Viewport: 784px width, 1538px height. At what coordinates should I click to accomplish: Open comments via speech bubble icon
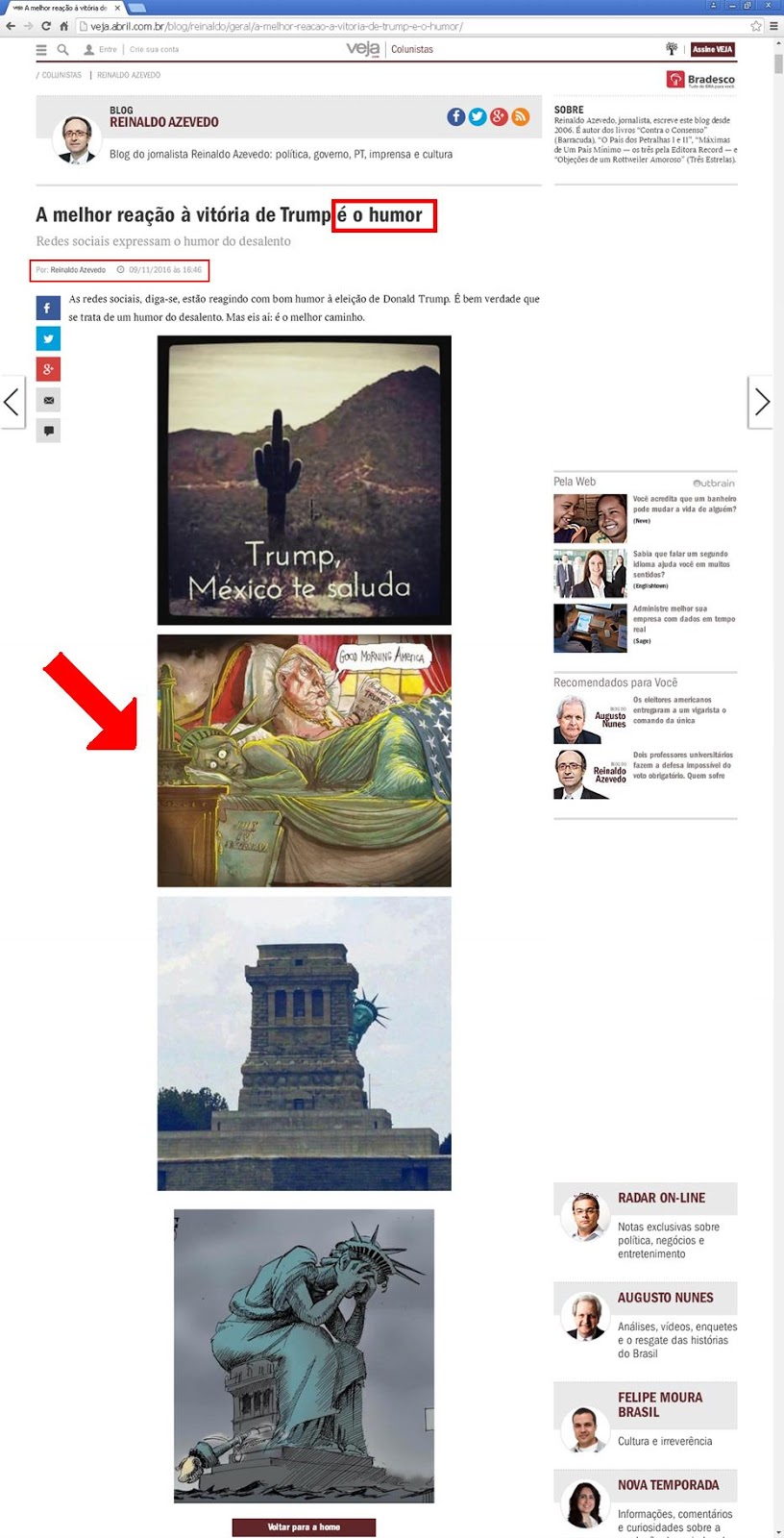pyautogui.click(x=48, y=431)
